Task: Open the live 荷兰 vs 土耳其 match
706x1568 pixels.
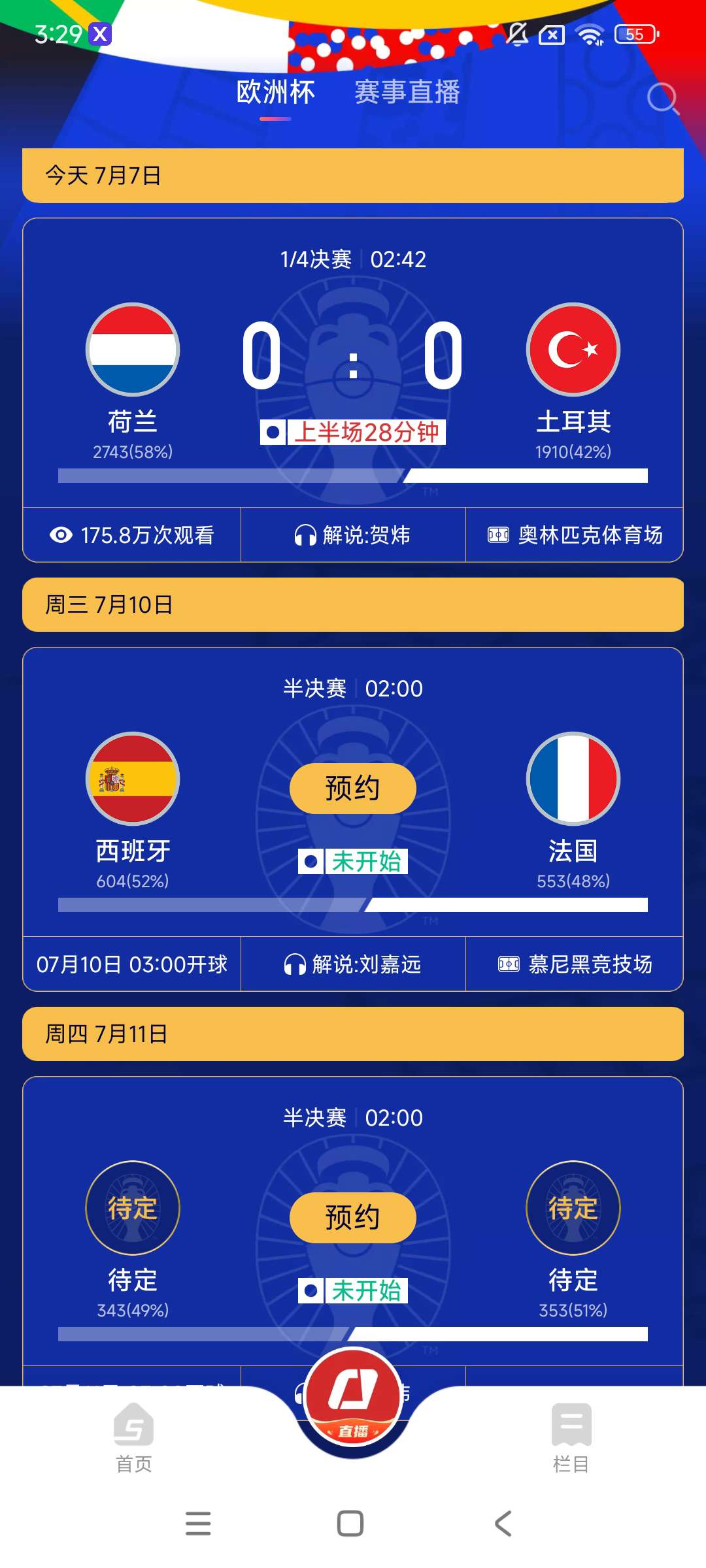Action: [353, 366]
